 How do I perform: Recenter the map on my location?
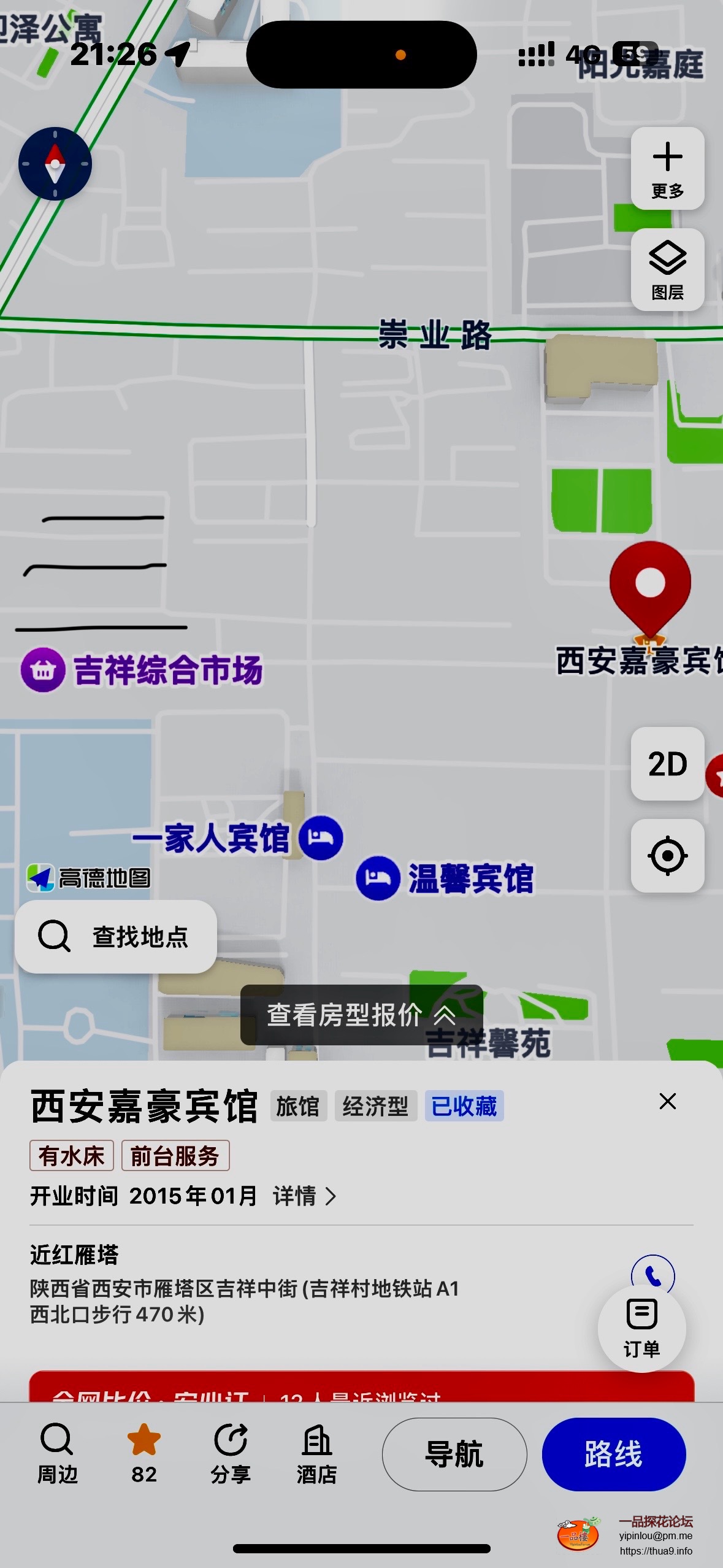click(667, 855)
